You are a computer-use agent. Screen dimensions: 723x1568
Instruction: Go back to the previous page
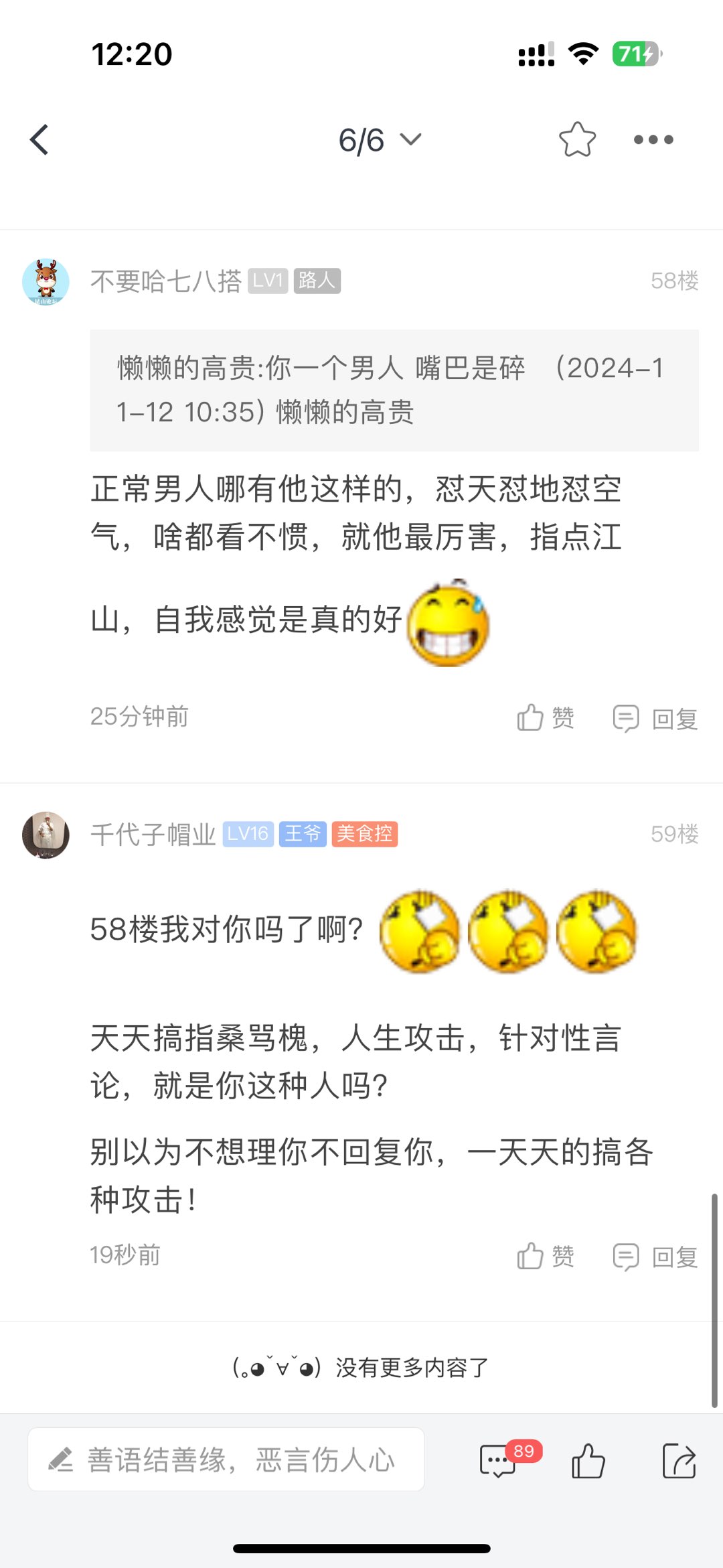(39, 140)
